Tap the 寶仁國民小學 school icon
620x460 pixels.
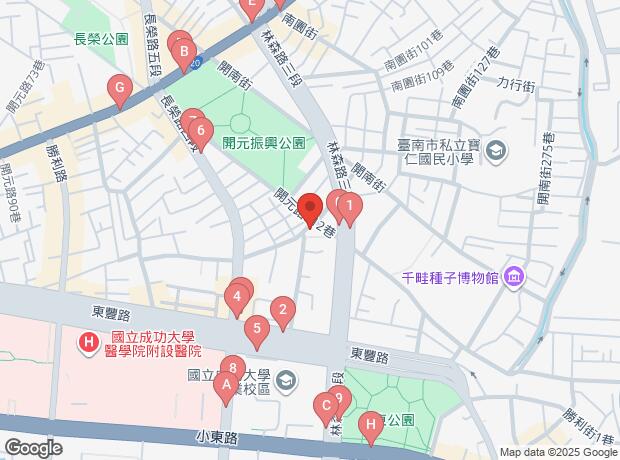[x=496, y=152]
